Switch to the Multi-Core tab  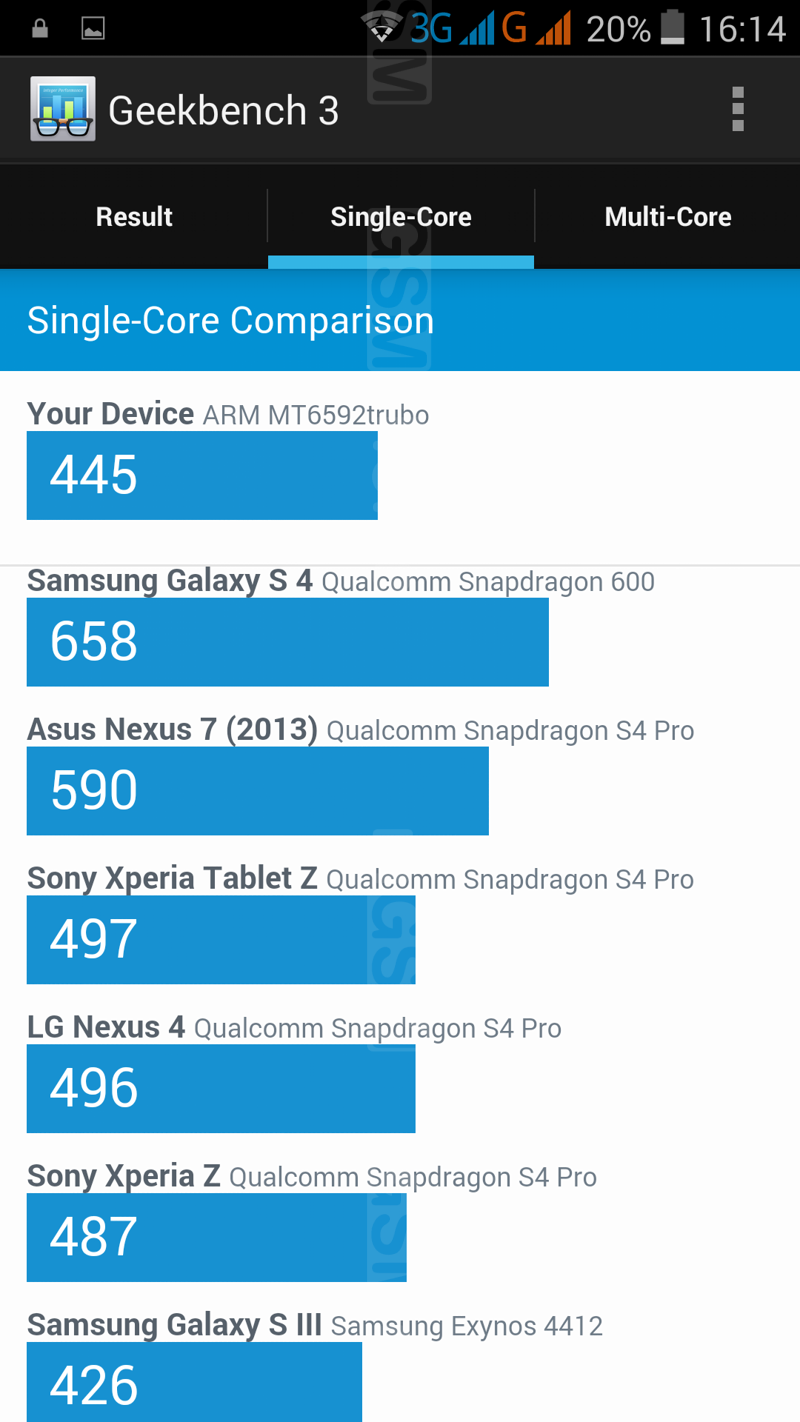(x=668, y=217)
